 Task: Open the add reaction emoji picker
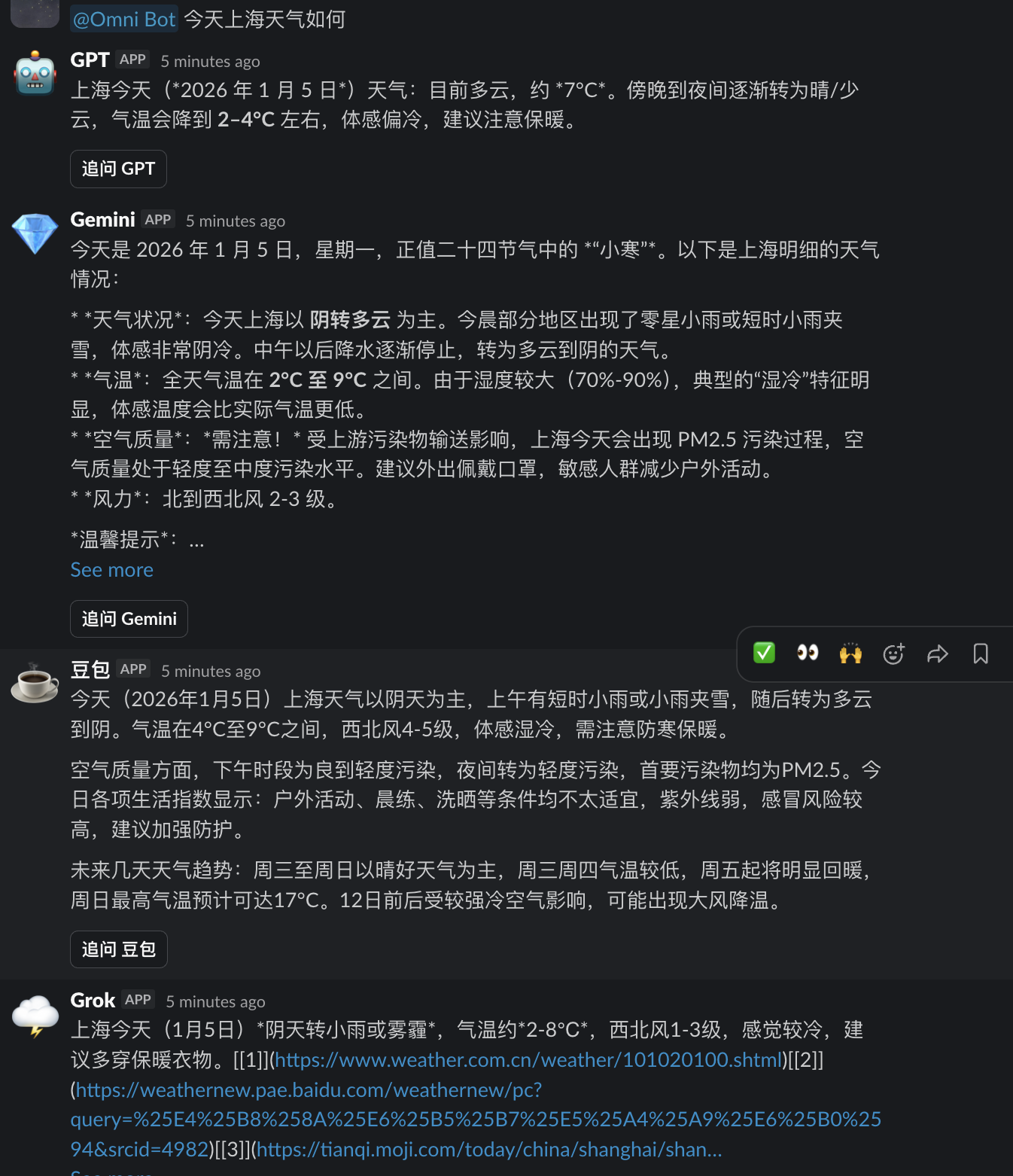click(x=893, y=654)
